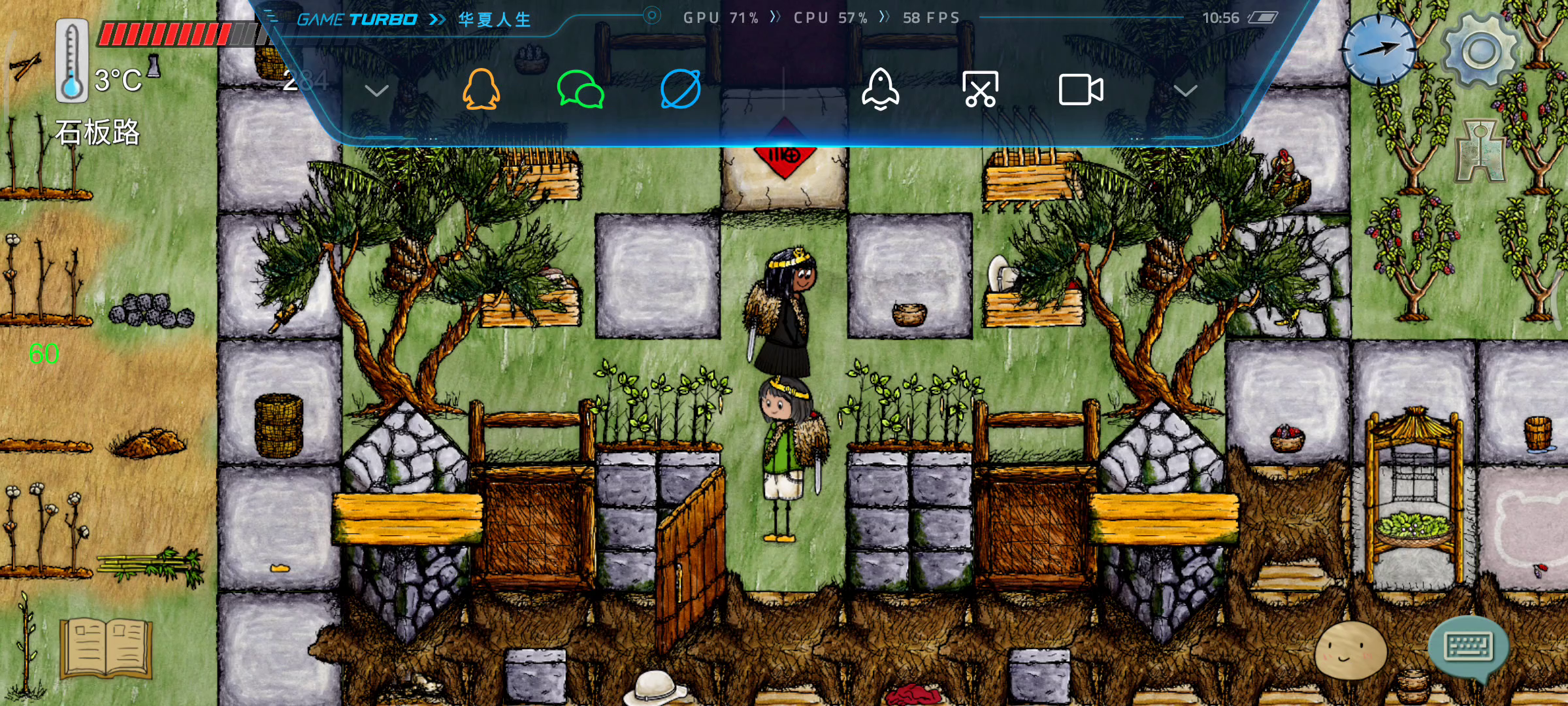
Task: Expand the left chevron in Game Turbo panel
Action: coord(376,90)
